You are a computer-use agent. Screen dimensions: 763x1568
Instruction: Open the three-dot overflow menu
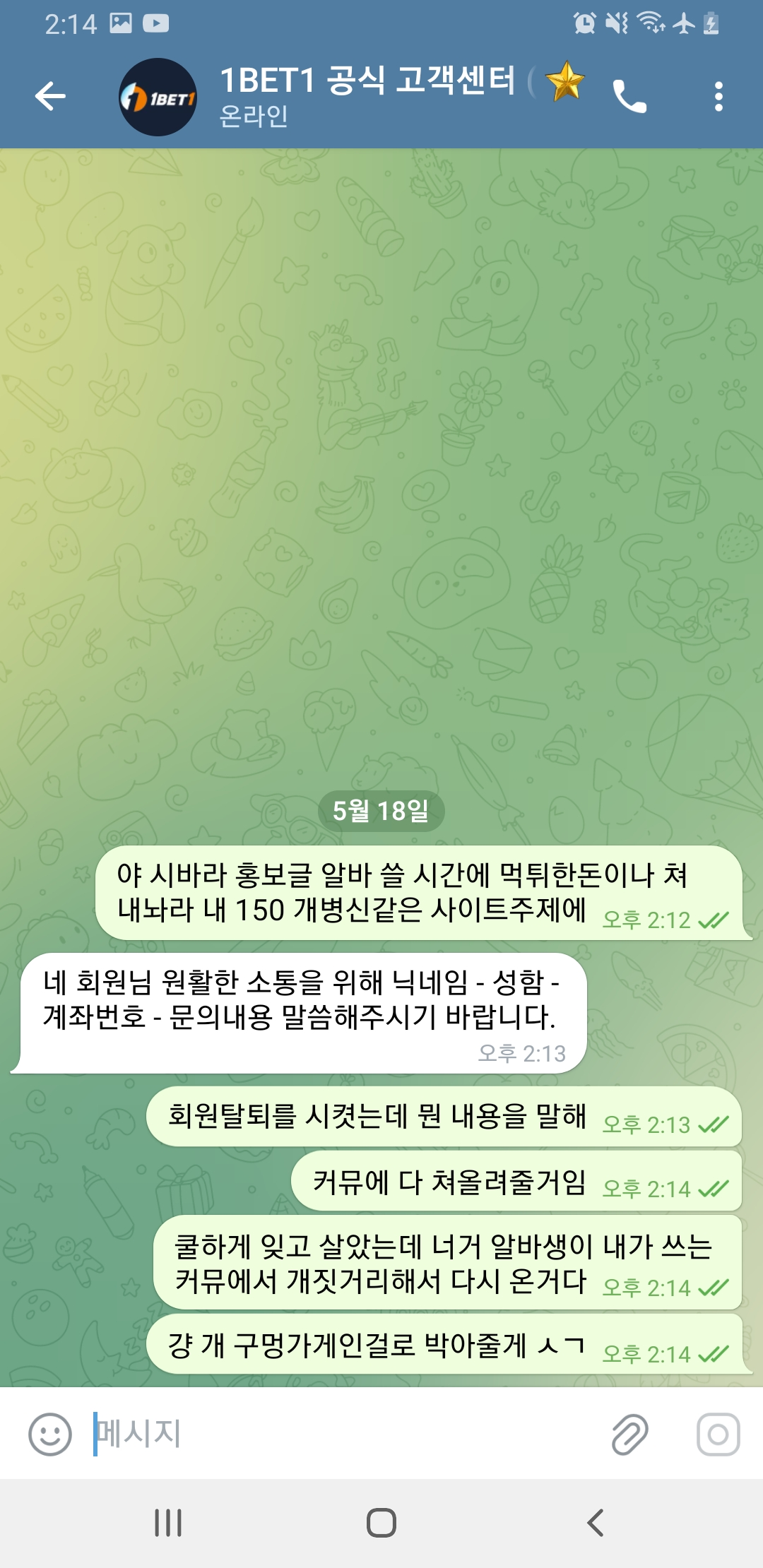[718, 96]
